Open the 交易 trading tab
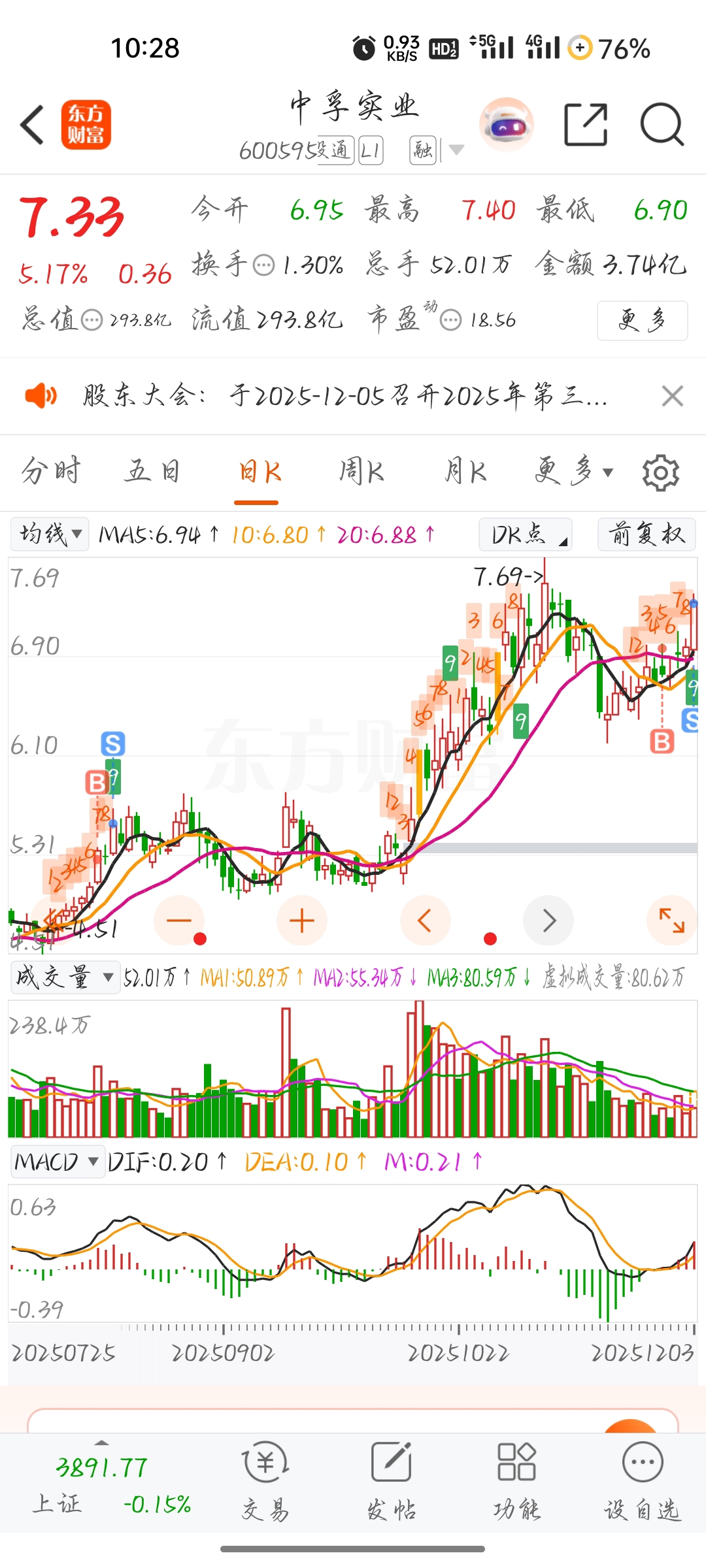706x1568 pixels. [265, 1483]
